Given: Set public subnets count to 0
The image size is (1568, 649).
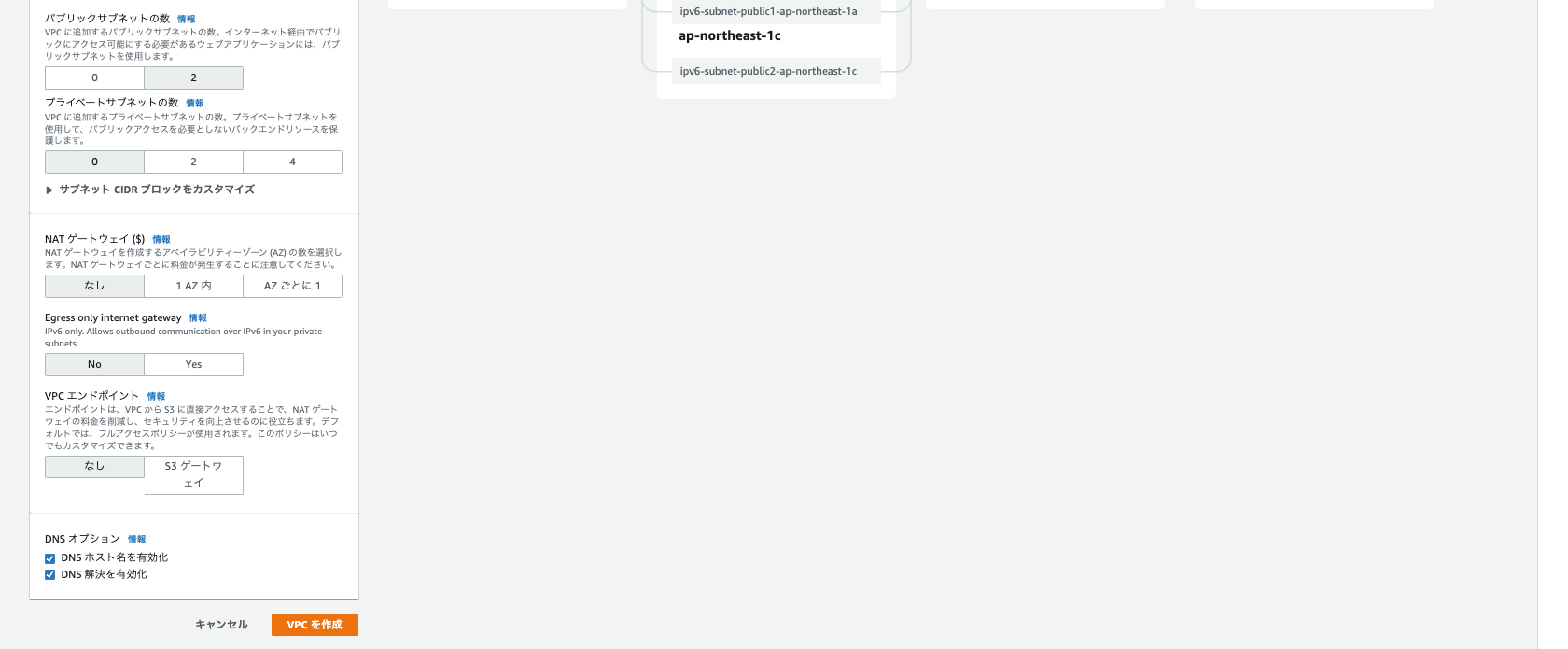Looking at the screenshot, I should [94, 78].
